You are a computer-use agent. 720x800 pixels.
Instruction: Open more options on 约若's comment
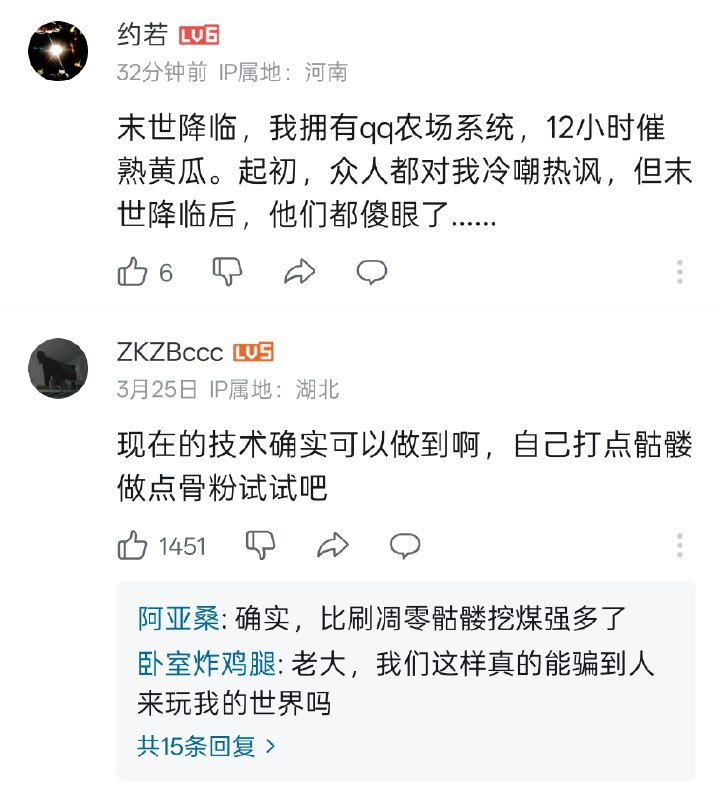click(680, 272)
